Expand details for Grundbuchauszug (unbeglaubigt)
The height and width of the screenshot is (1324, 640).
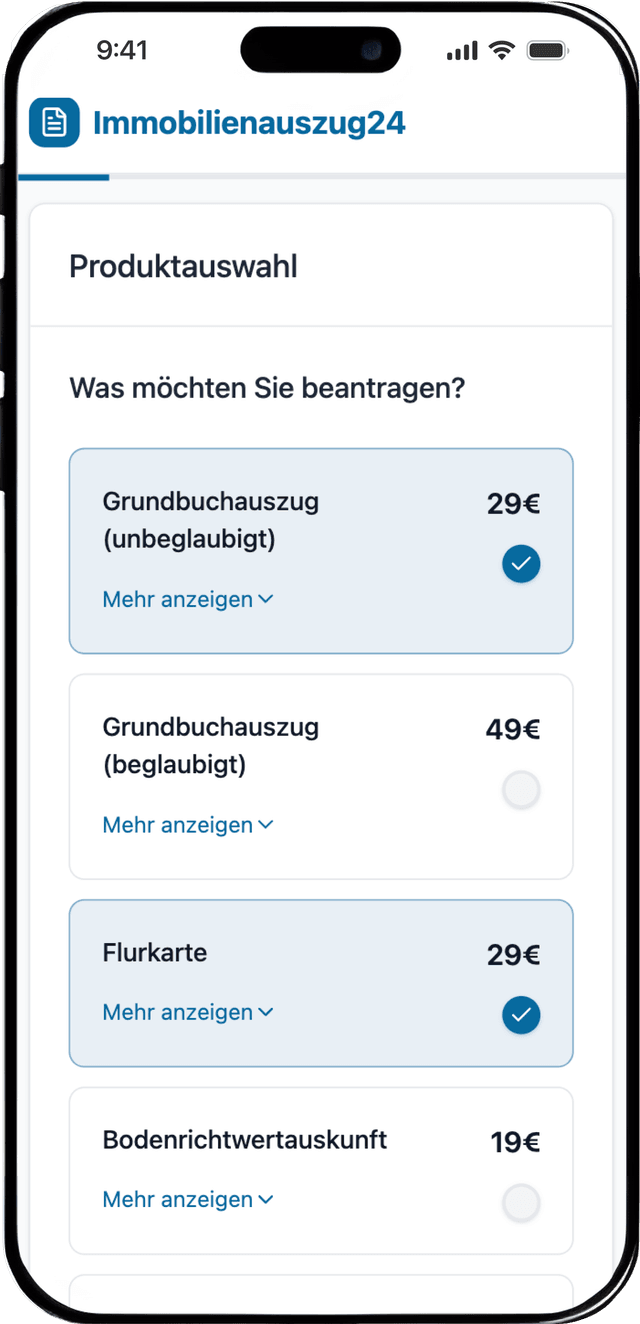[x=188, y=600]
